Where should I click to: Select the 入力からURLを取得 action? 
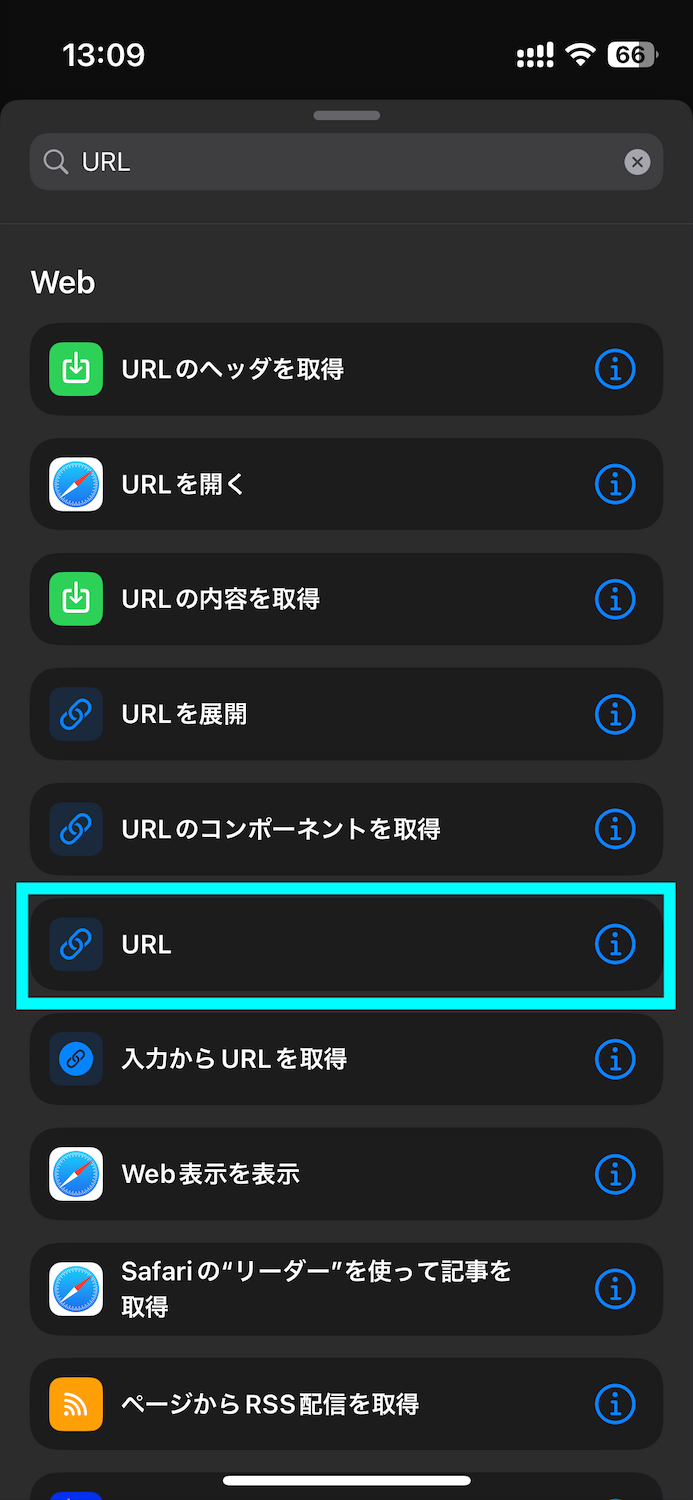300,1059
